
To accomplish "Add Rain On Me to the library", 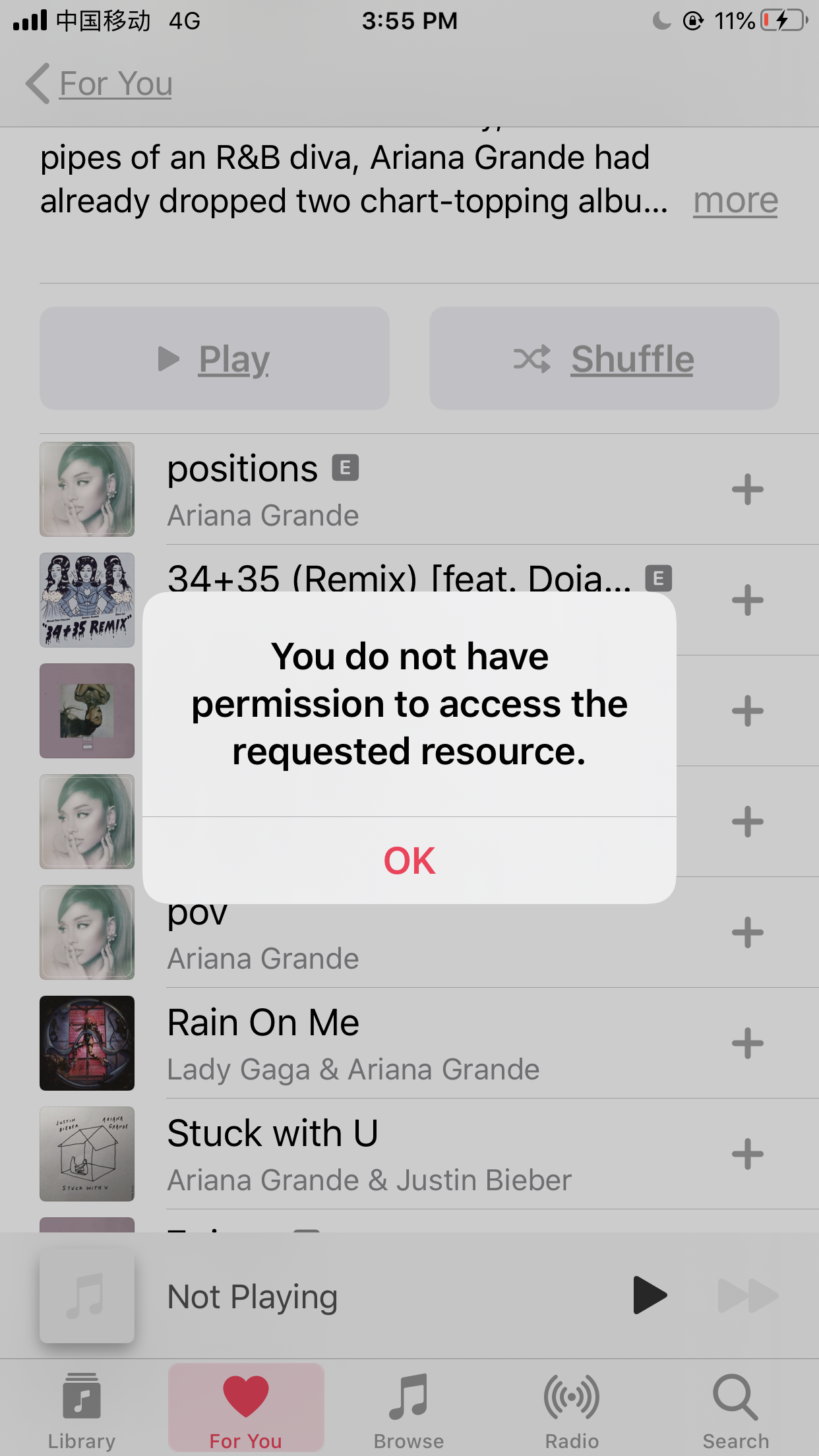I will tap(747, 1044).
